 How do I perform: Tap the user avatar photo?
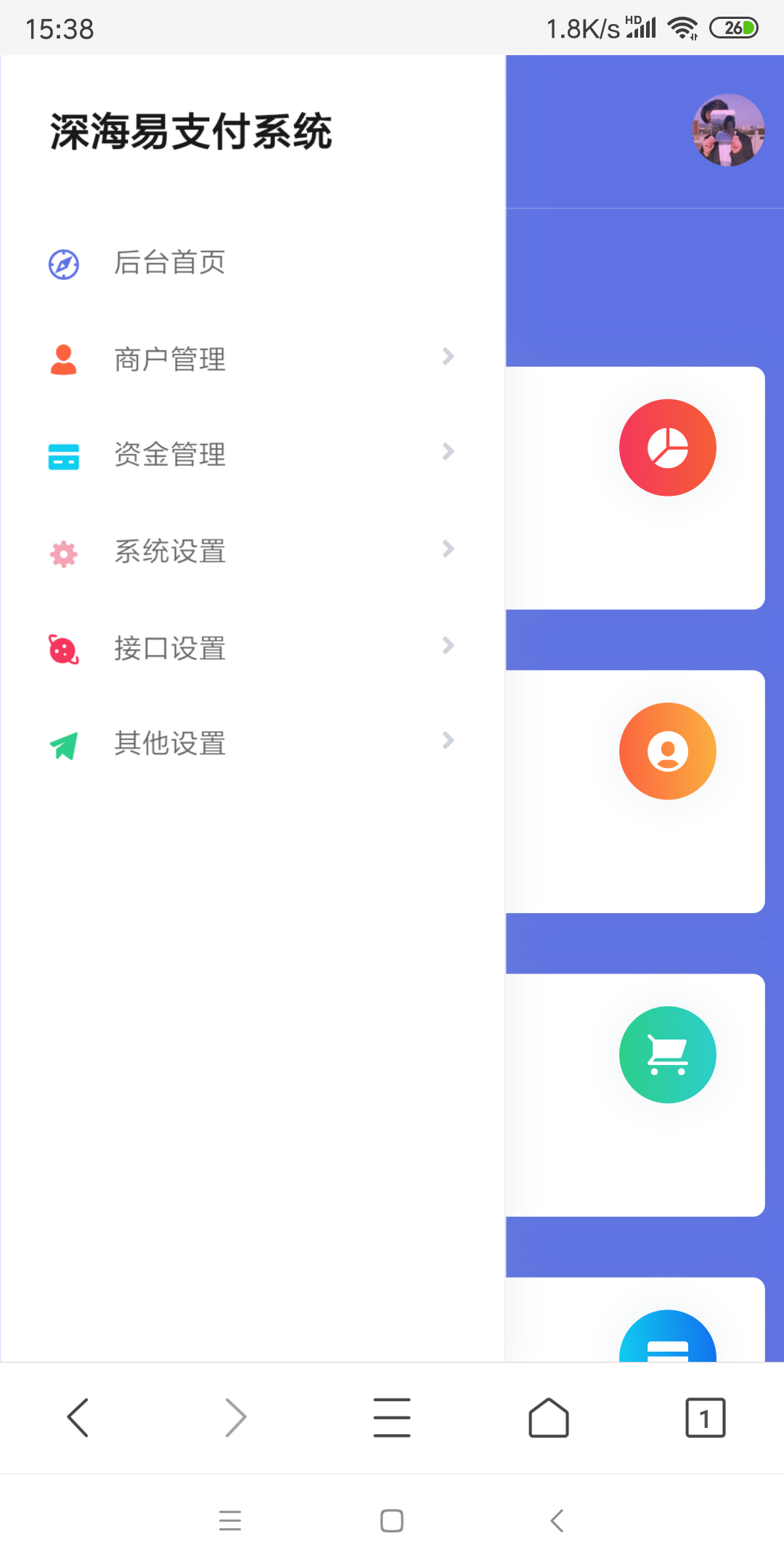click(729, 131)
